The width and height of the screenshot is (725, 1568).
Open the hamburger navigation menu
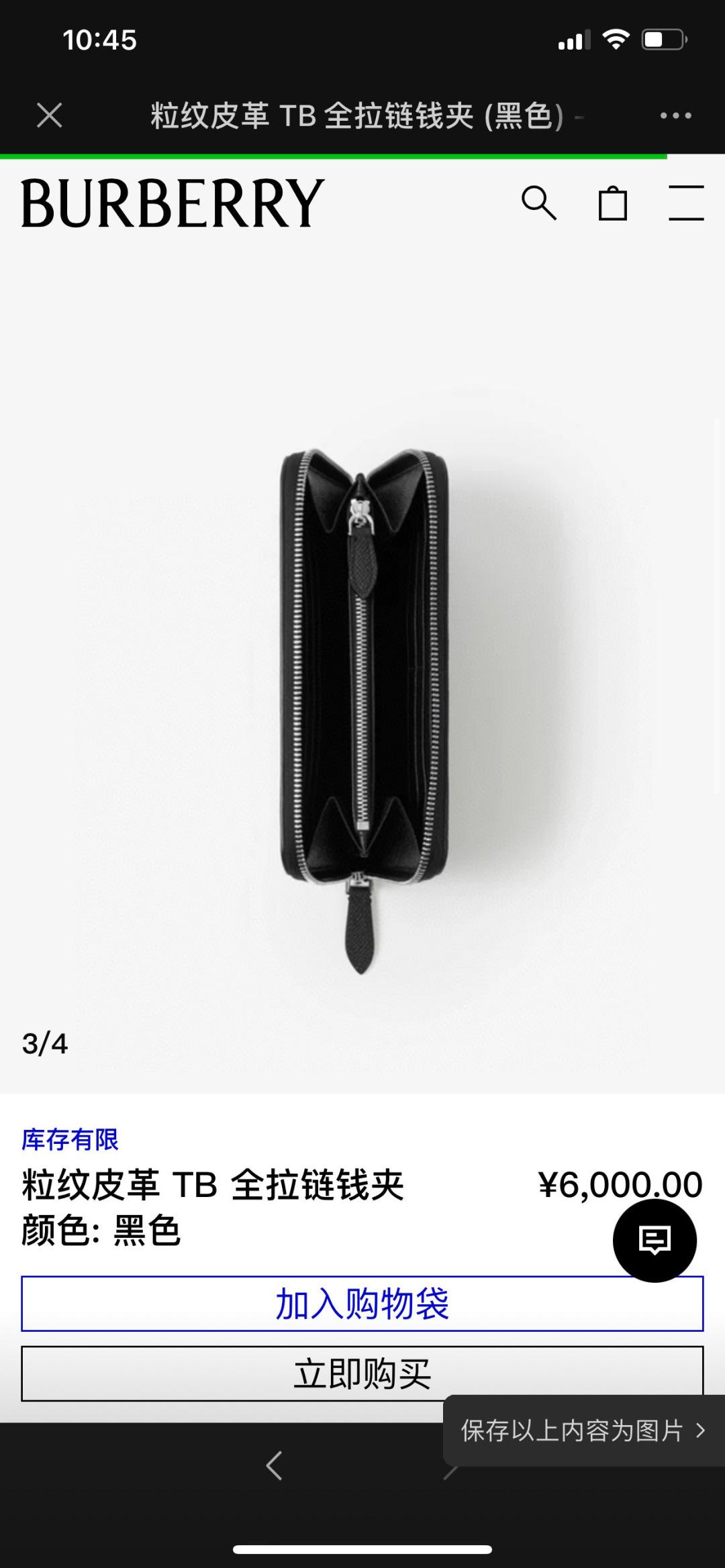point(686,203)
